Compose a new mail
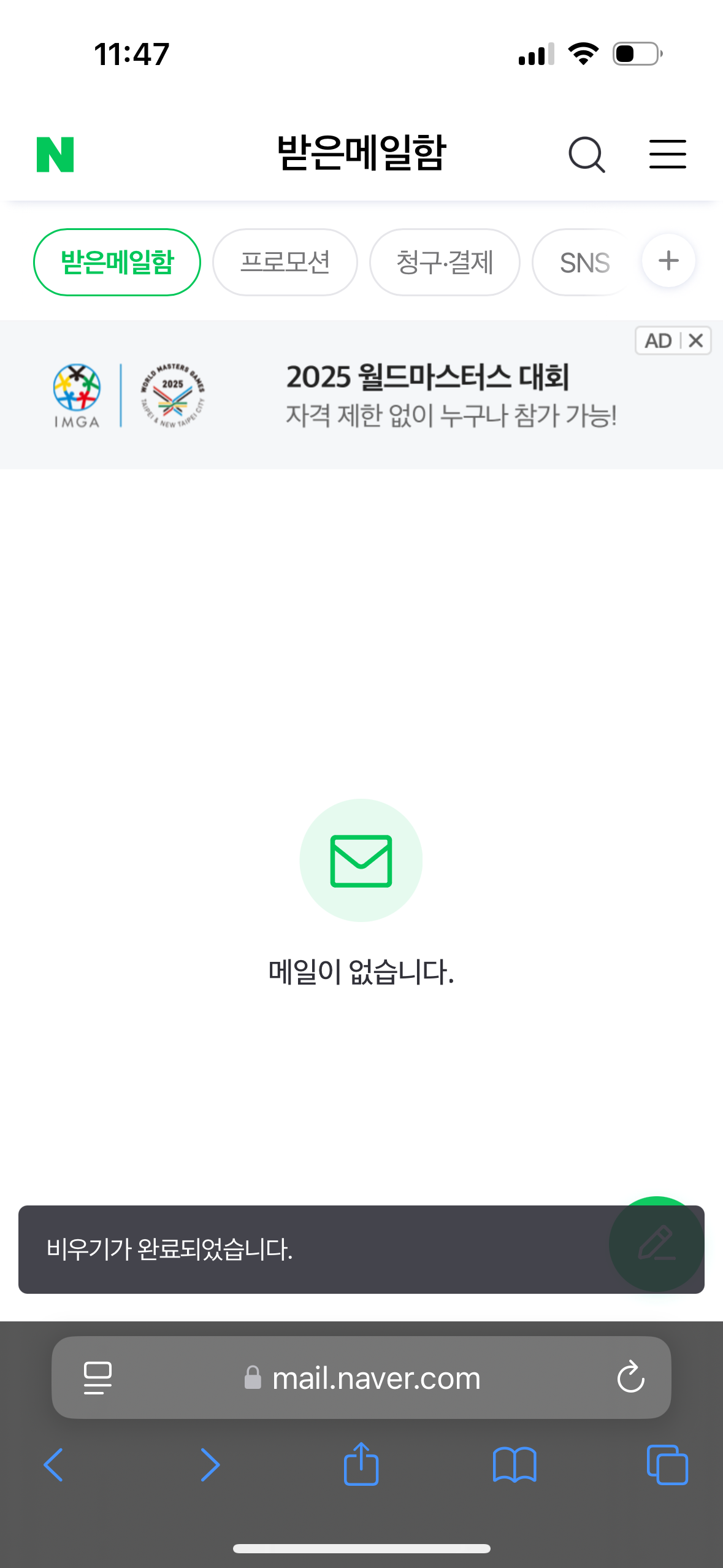The width and height of the screenshot is (723, 1568). point(656,1243)
